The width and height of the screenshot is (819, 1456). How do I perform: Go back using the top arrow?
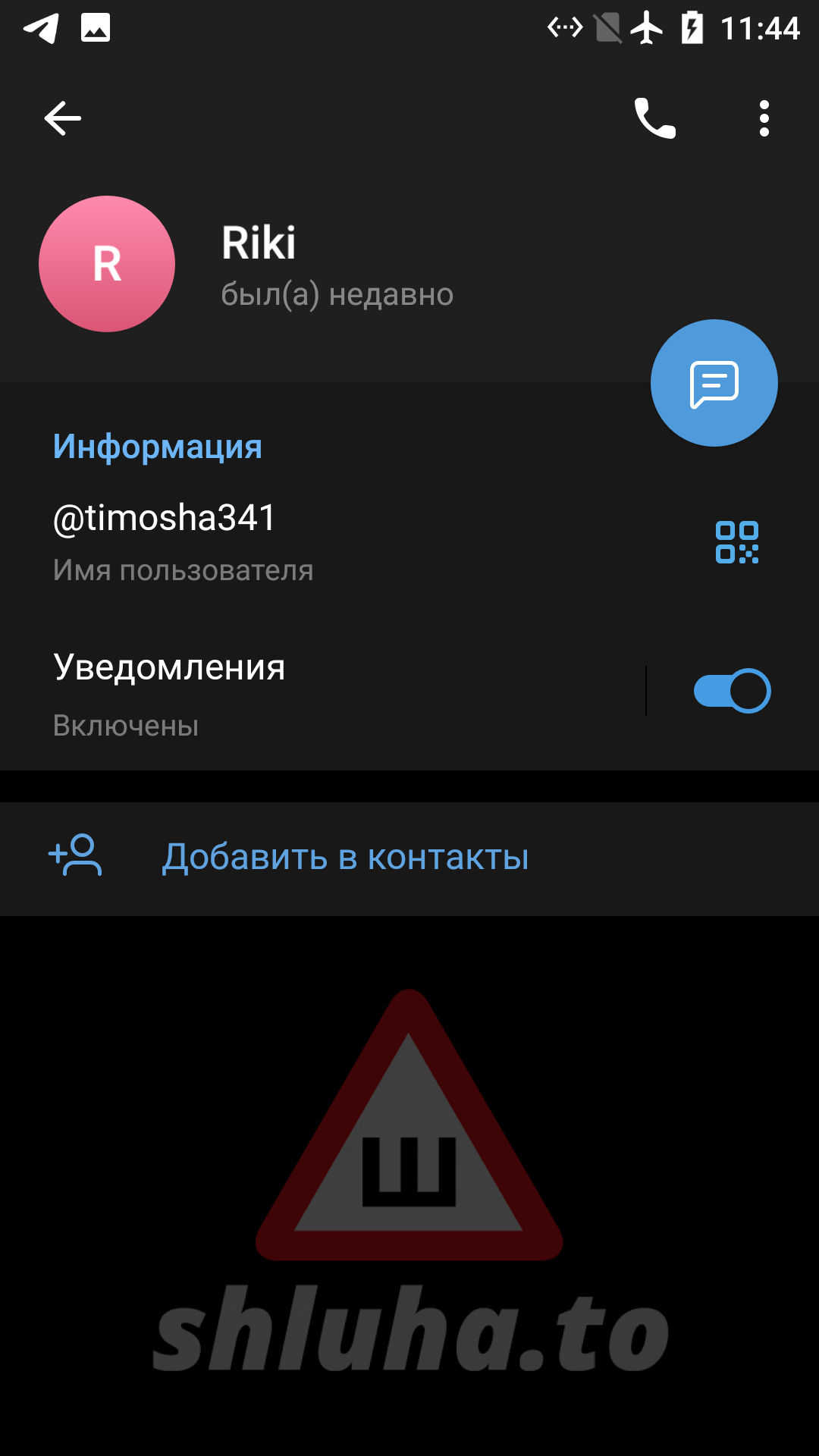coord(62,118)
